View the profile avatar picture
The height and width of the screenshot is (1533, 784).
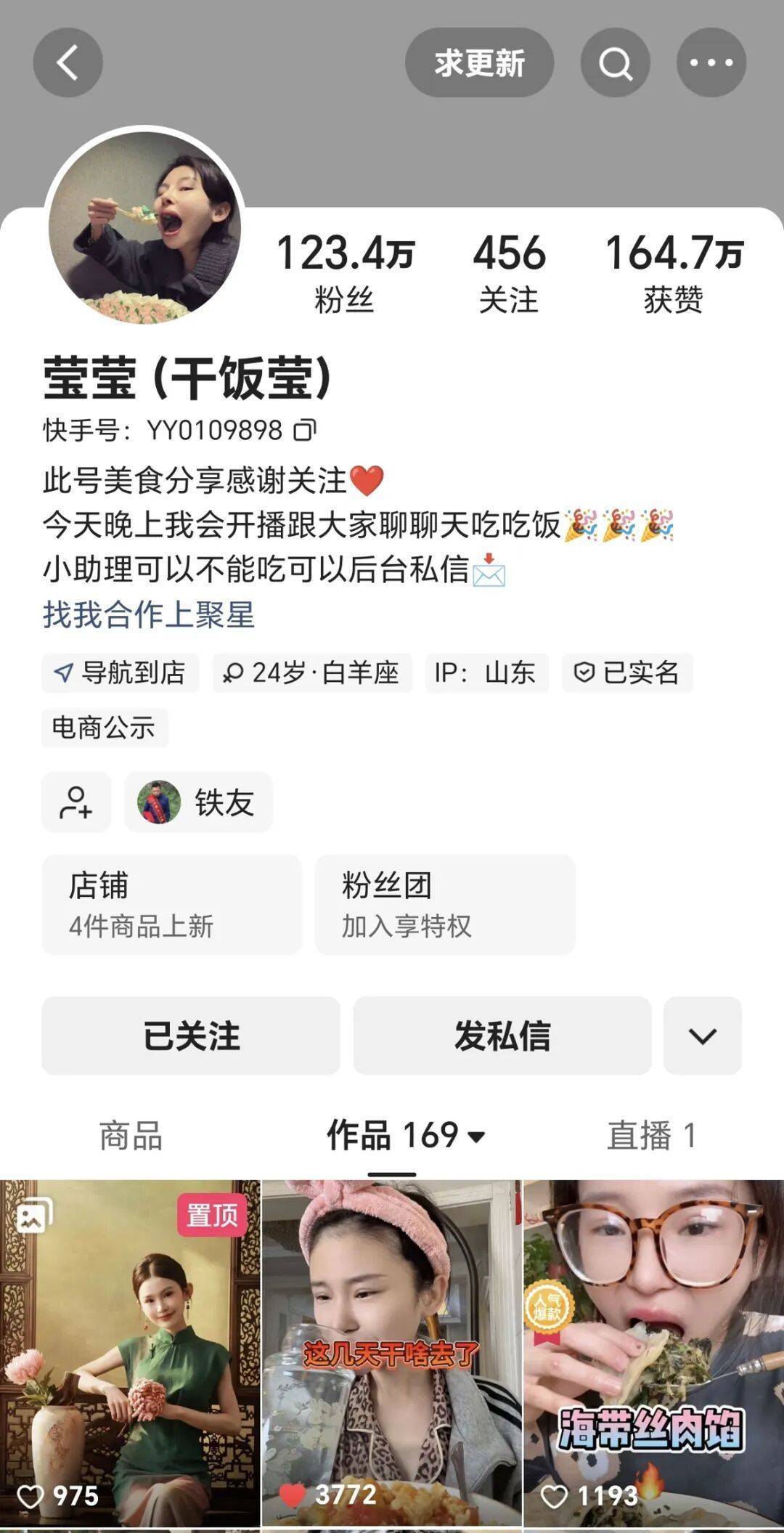point(144,227)
